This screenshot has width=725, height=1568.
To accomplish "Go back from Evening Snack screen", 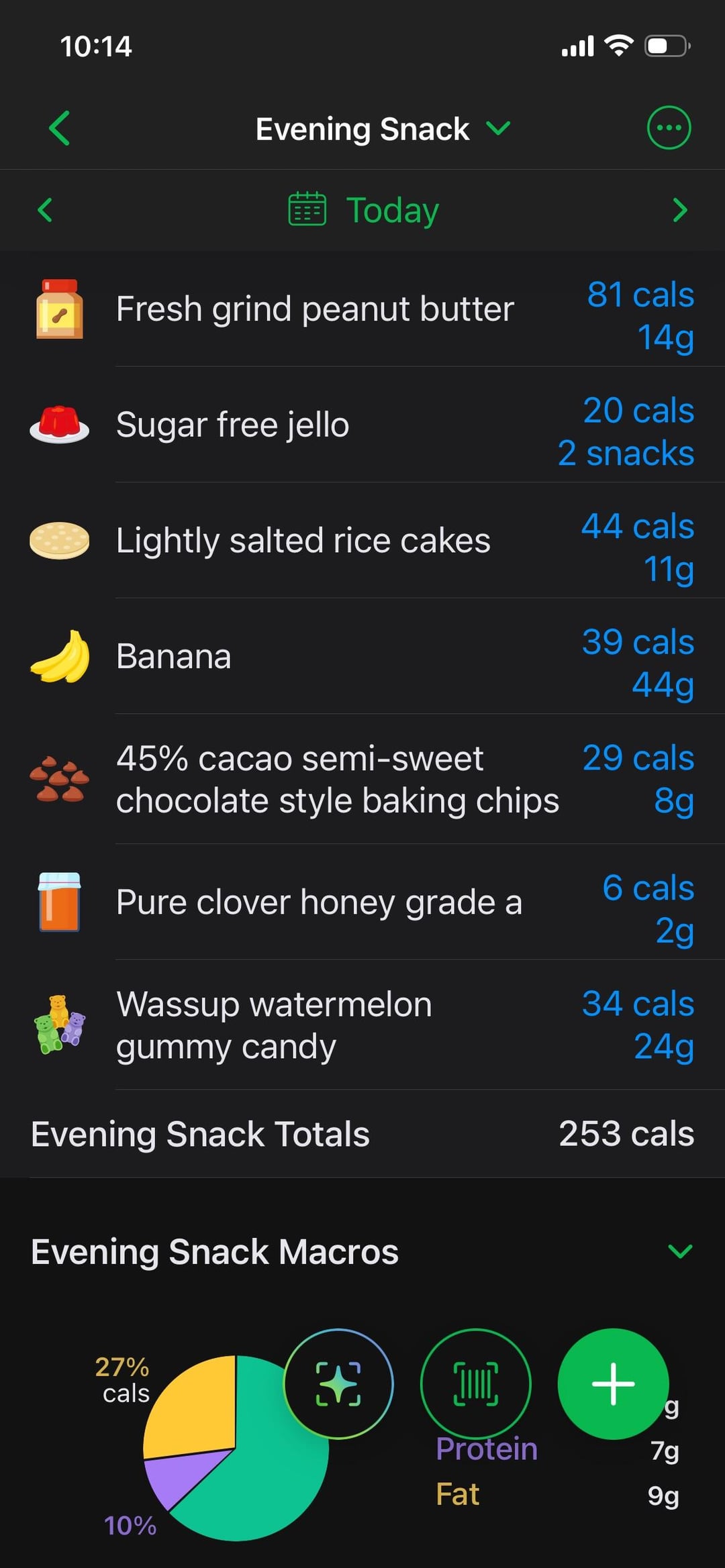I will (59, 128).
